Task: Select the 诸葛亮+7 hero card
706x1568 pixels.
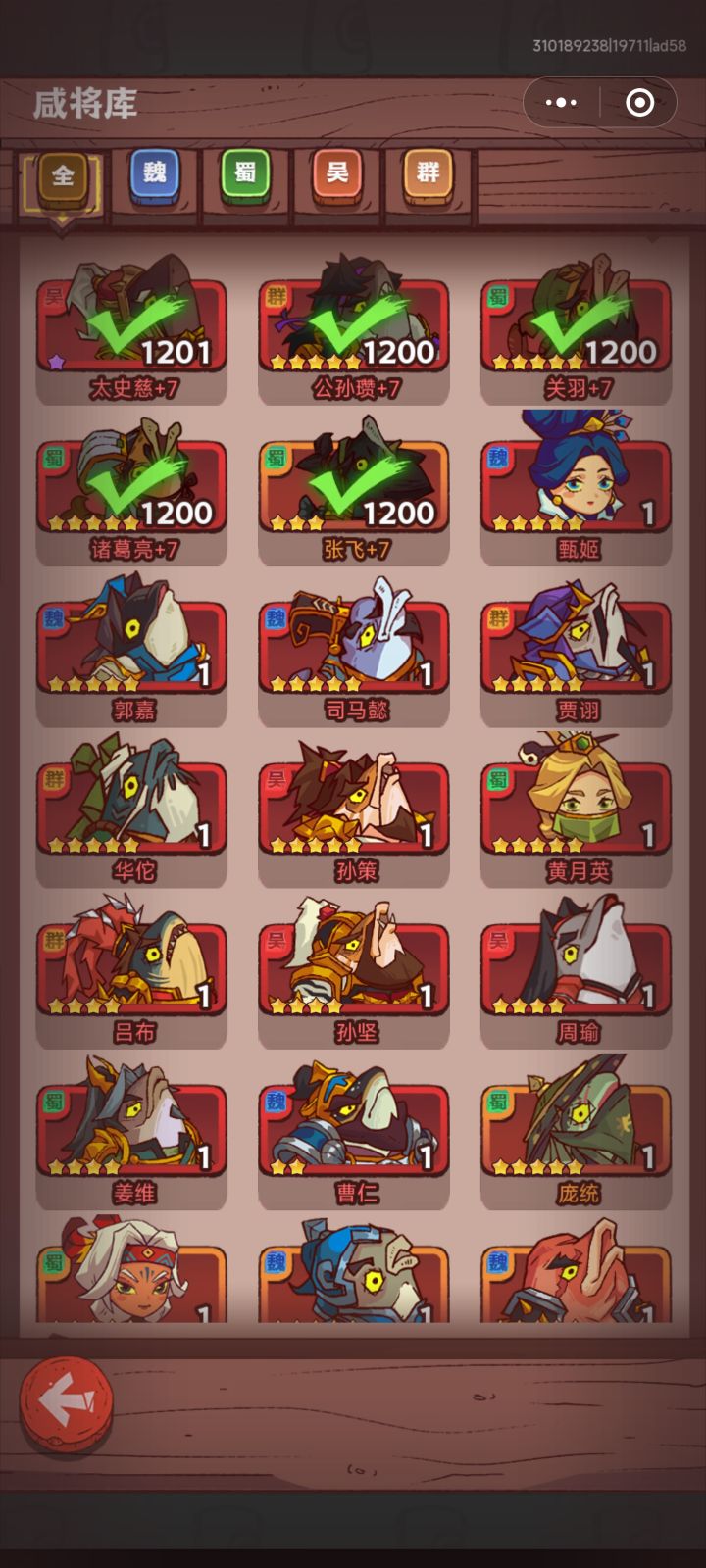Action: pyautogui.click(x=132, y=490)
